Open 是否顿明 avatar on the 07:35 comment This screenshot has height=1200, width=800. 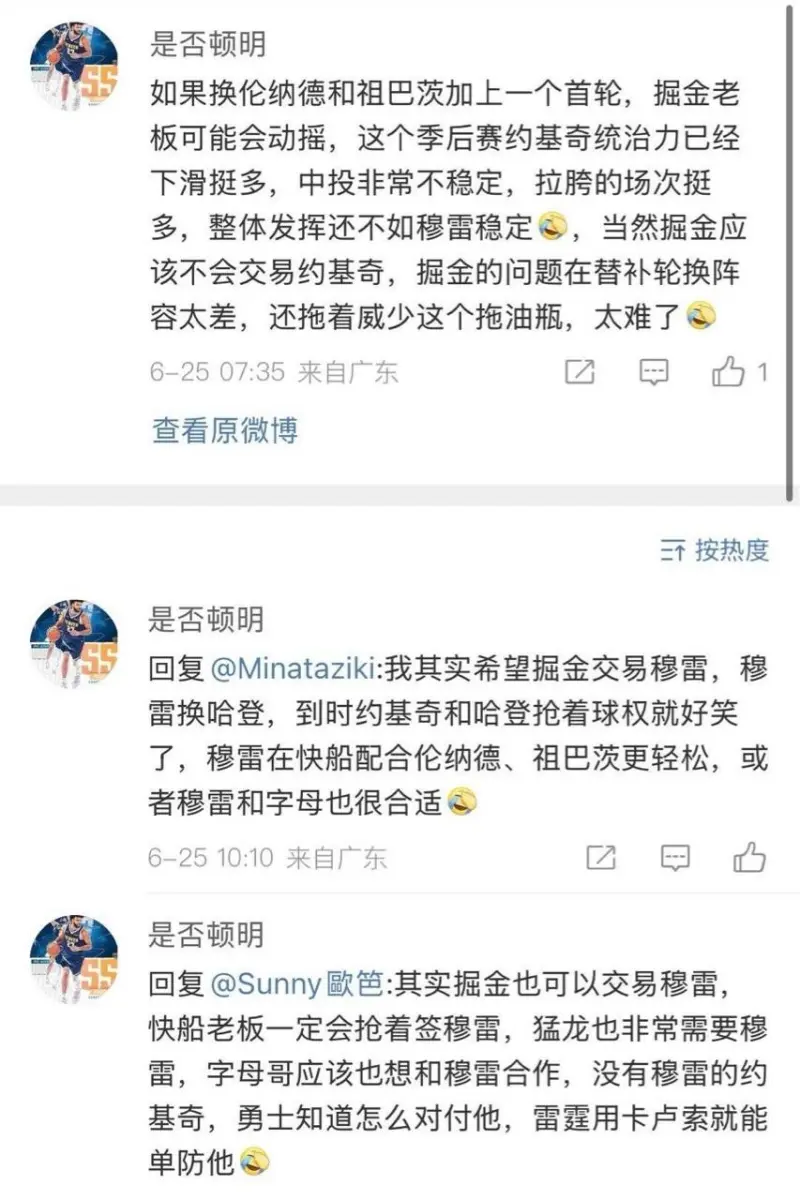(x=74, y=65)
